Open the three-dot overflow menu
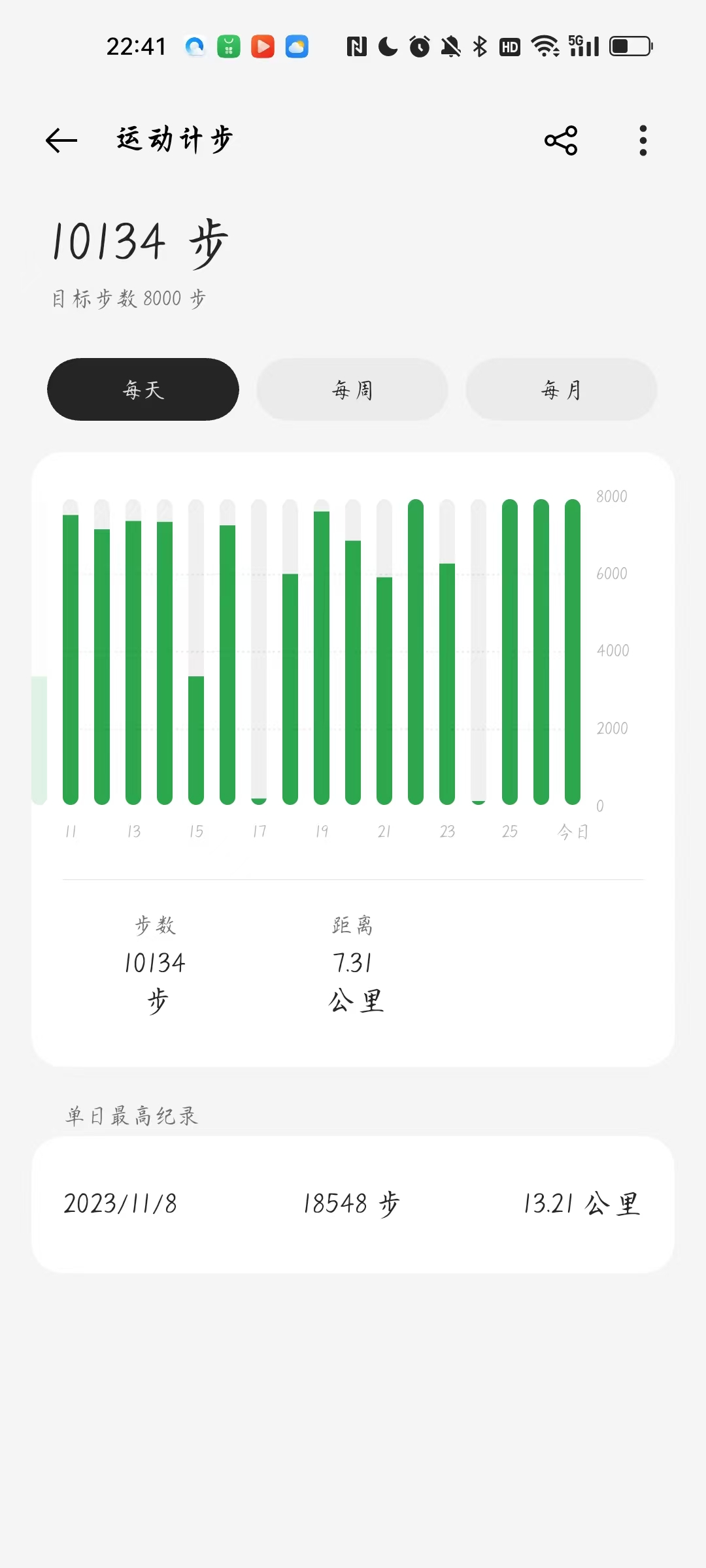Image resolution: width=706 pixels, height=1568 pixels. 643,140
